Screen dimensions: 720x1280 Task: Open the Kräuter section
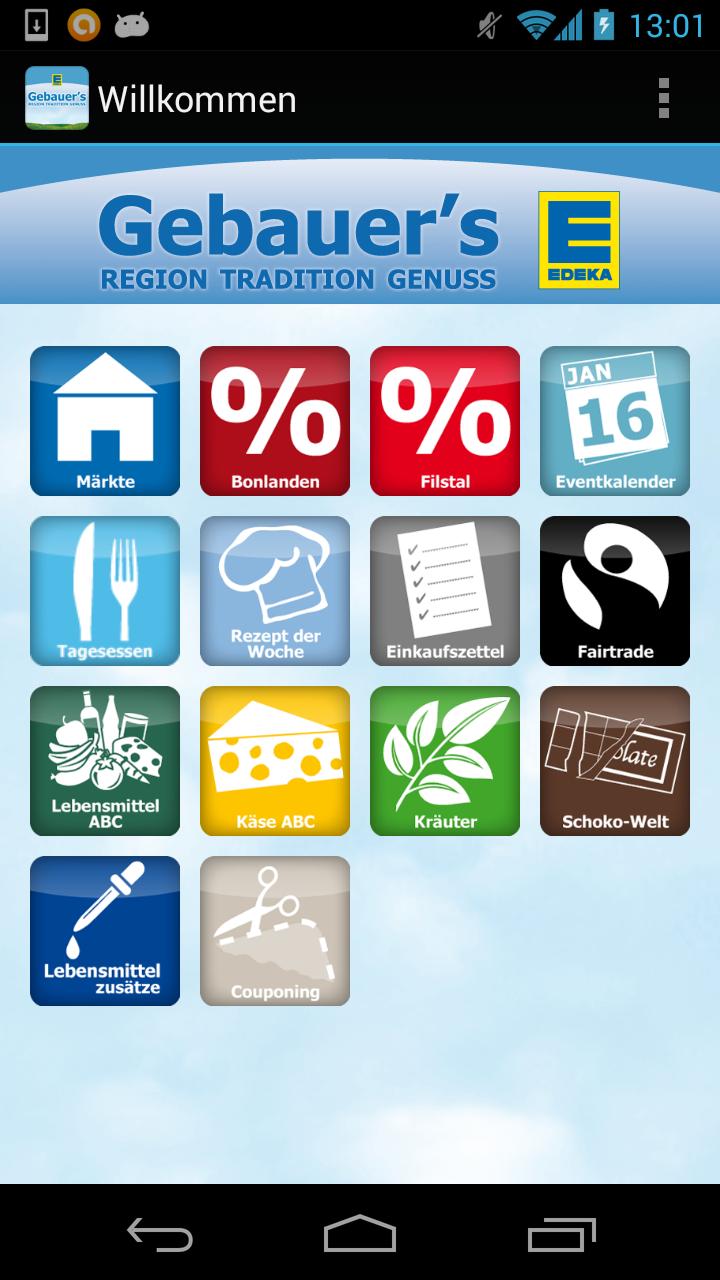[445, 761]
